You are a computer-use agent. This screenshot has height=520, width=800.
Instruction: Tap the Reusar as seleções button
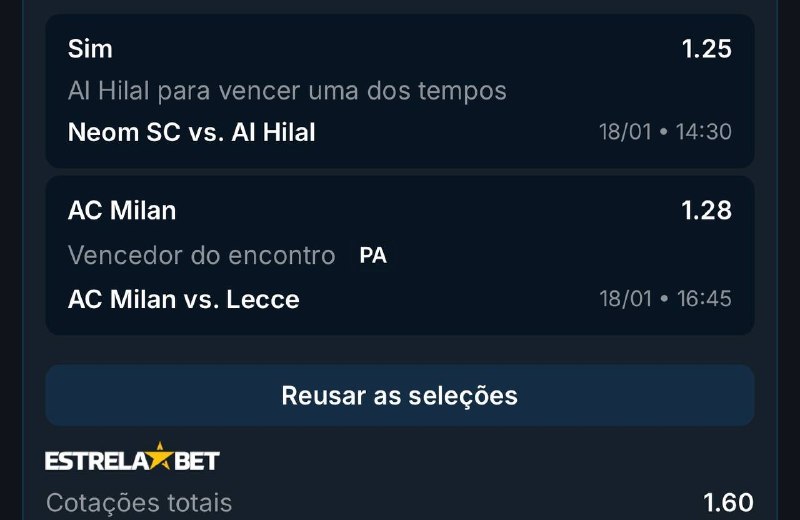tap(399, 395)
